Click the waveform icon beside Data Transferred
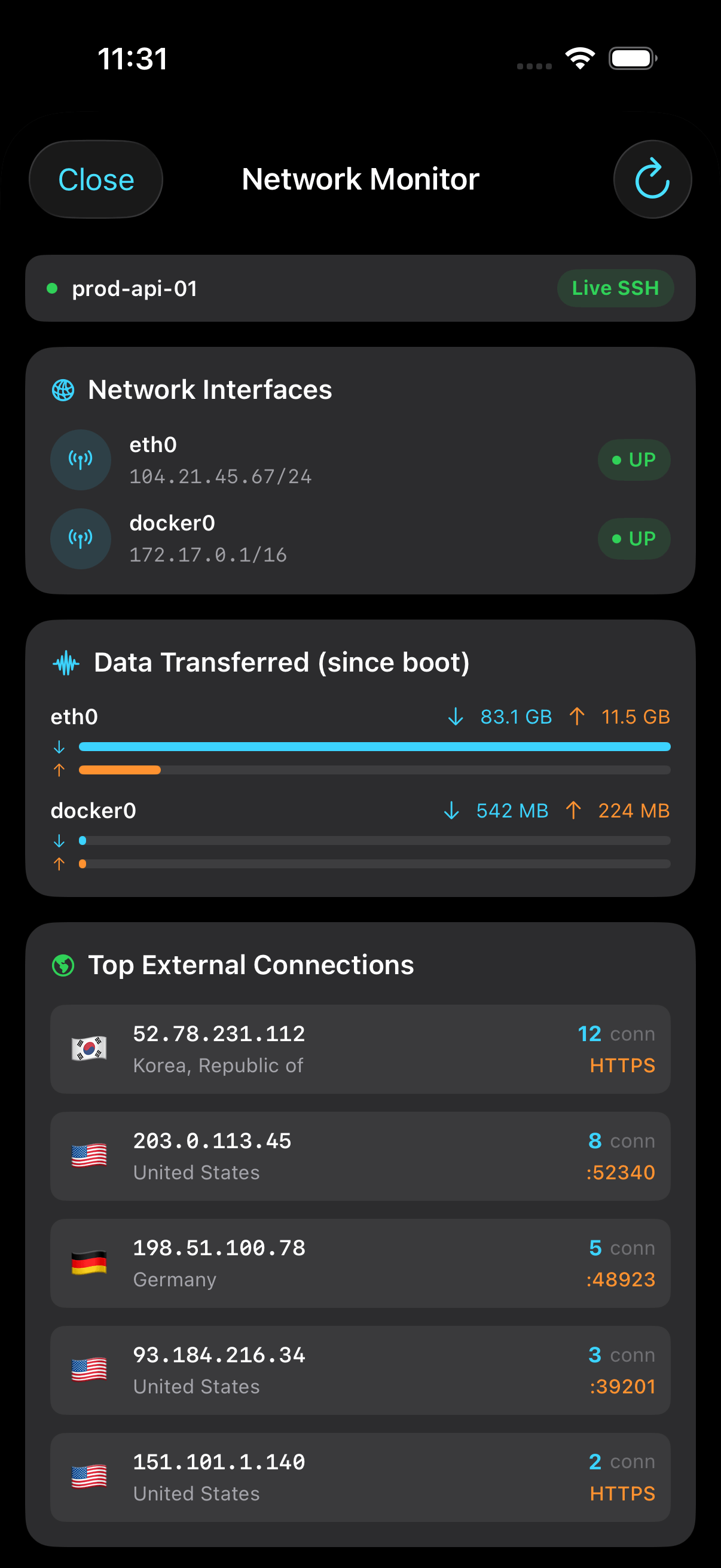The image size is (721, 1568). click(x=66, y=661)
